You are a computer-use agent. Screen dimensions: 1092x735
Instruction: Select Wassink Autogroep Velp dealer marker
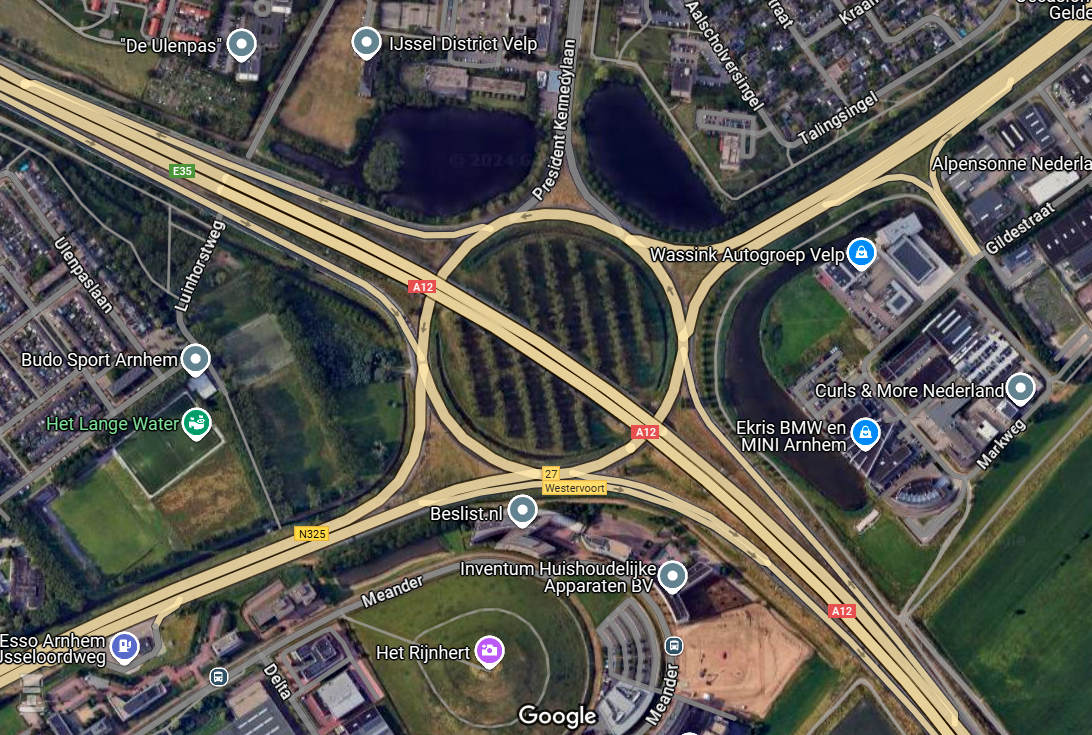[x=860, y=254]
